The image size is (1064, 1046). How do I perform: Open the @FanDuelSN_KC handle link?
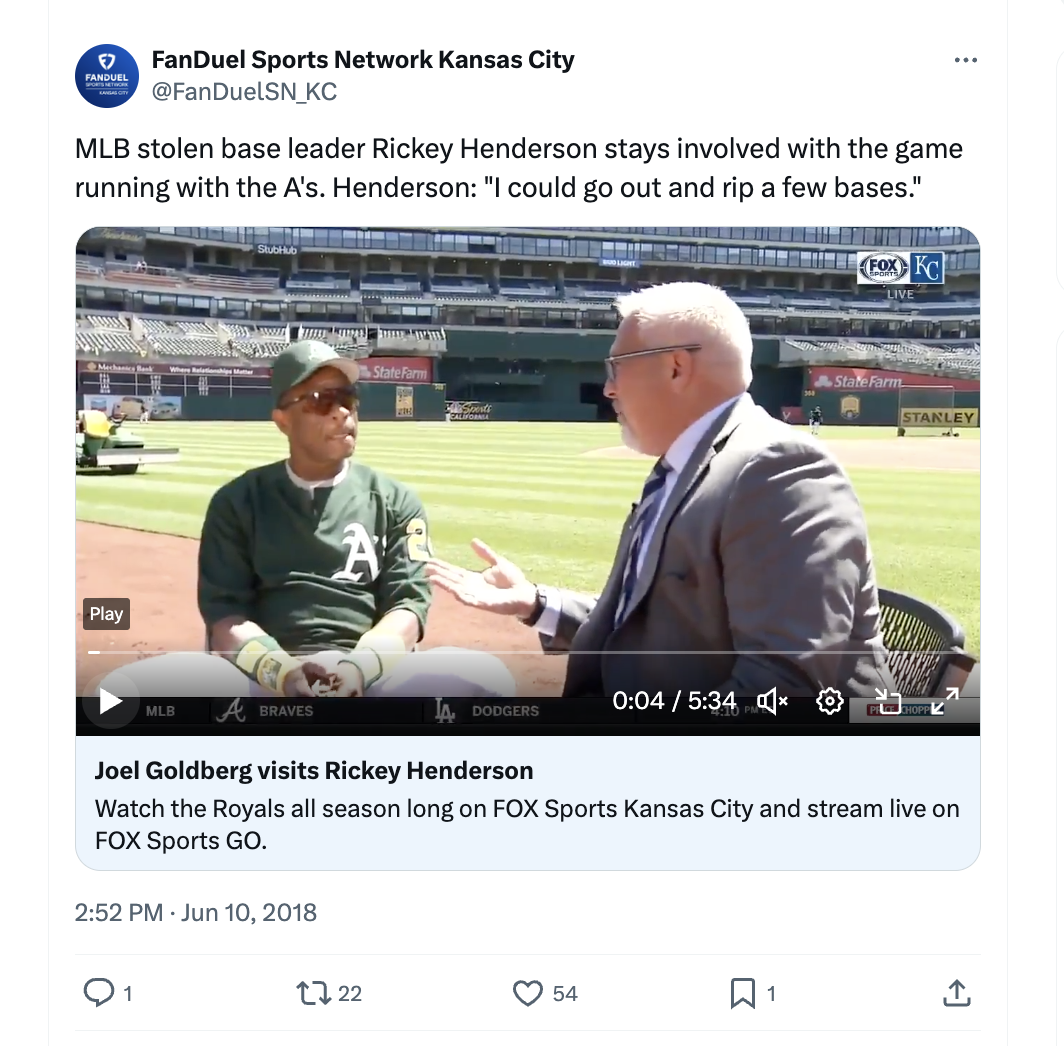pos(244,92)
